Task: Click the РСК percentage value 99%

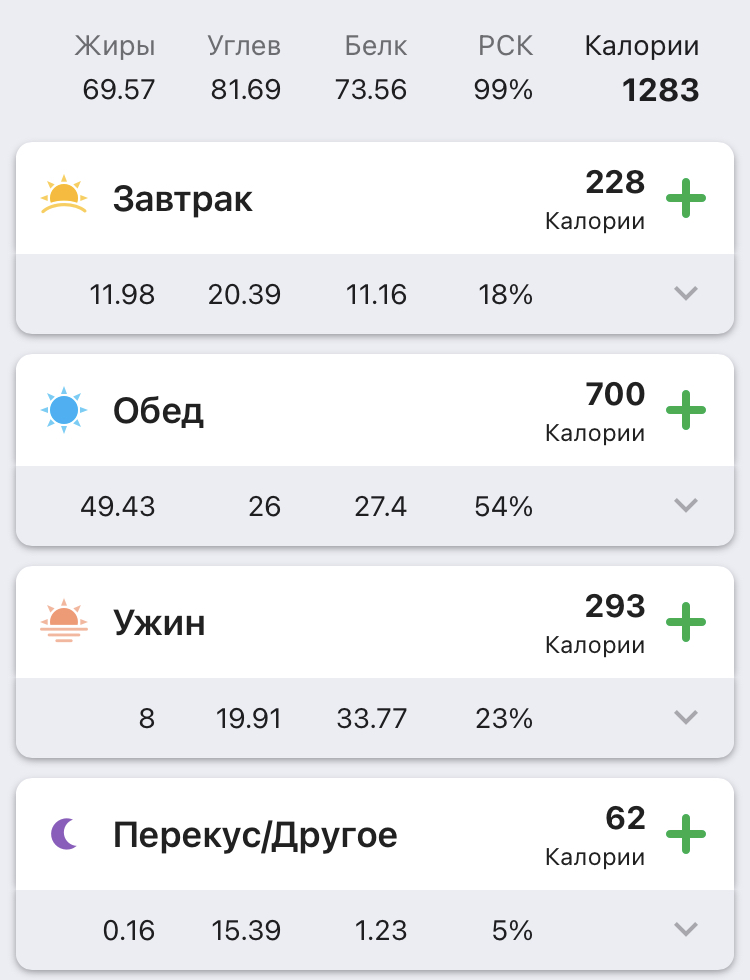Action: [503, 89]
